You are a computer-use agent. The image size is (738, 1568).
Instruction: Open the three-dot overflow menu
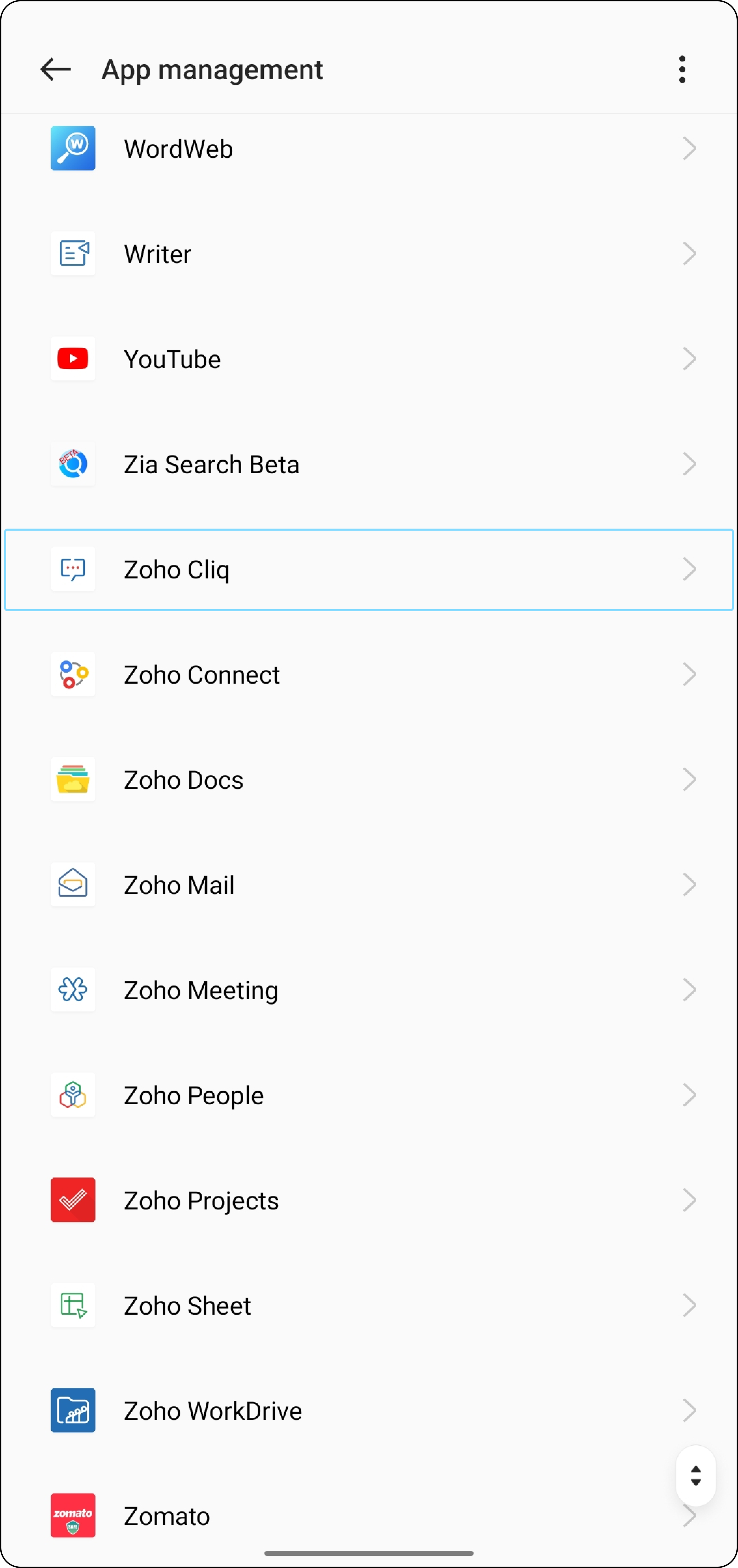point(682,69)
